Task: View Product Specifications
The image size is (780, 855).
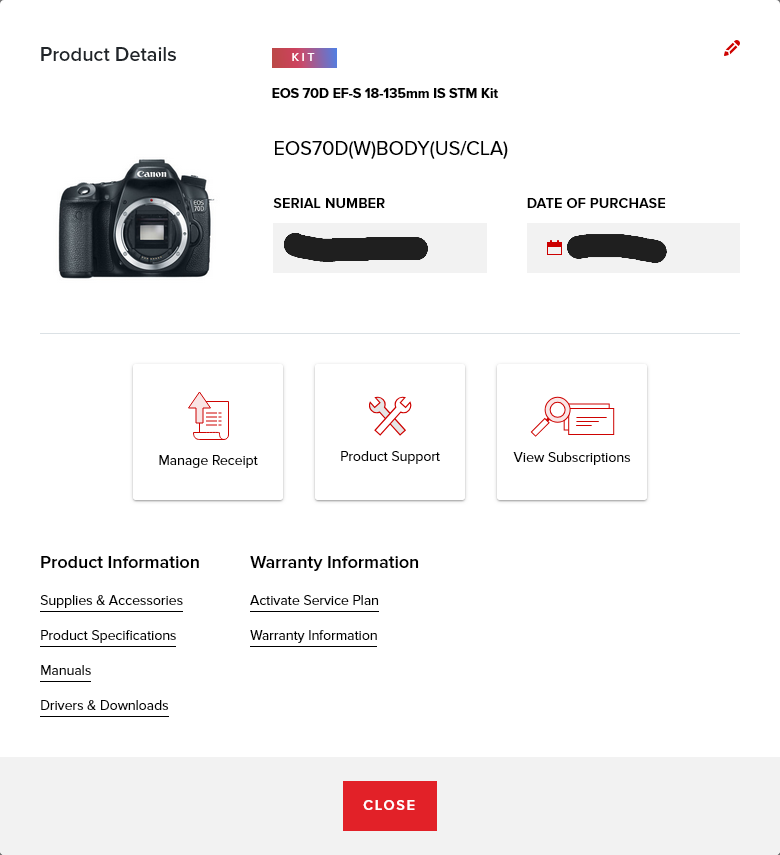Action: pyautogui.click(x=107, y=635)
